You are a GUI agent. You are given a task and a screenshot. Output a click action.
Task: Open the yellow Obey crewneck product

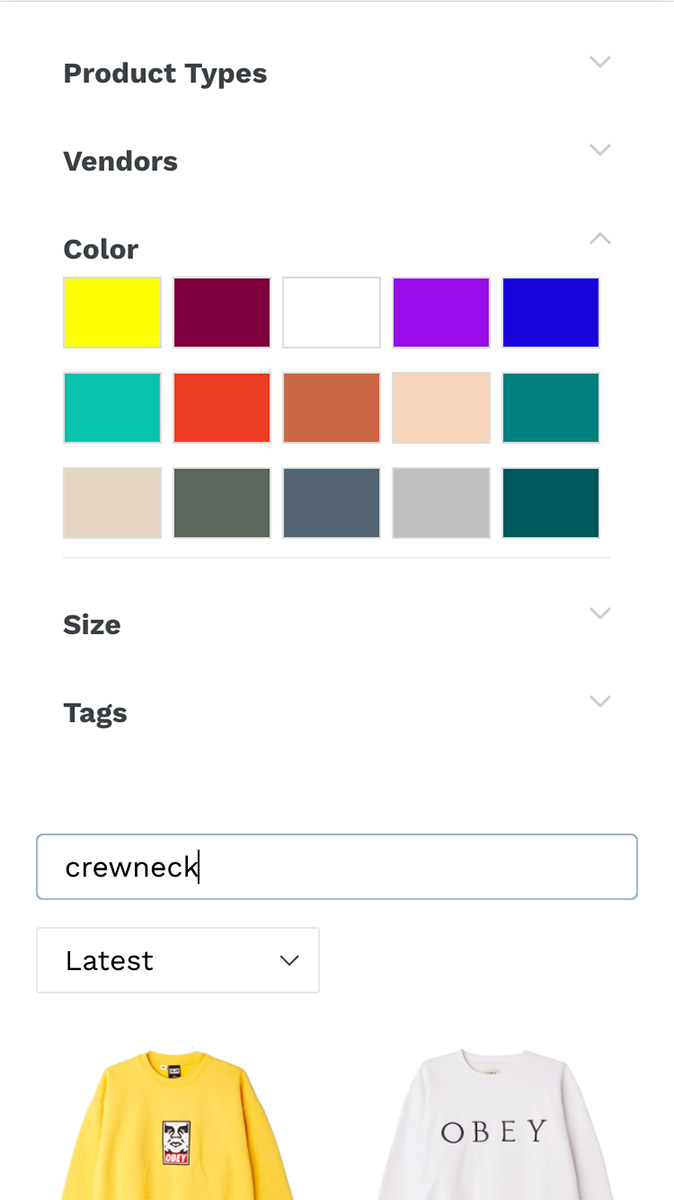[177, 1125]
